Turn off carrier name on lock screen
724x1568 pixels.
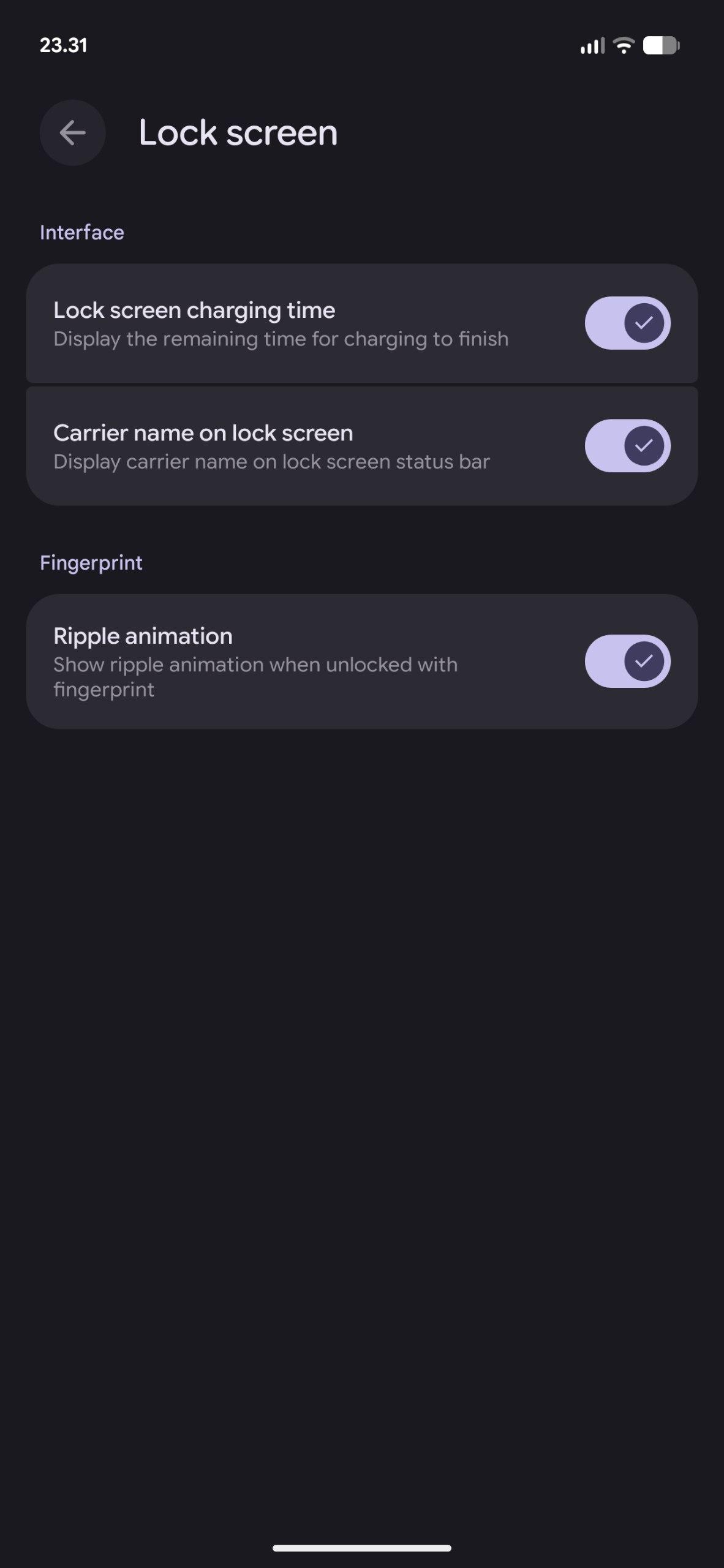click(627, 445)
